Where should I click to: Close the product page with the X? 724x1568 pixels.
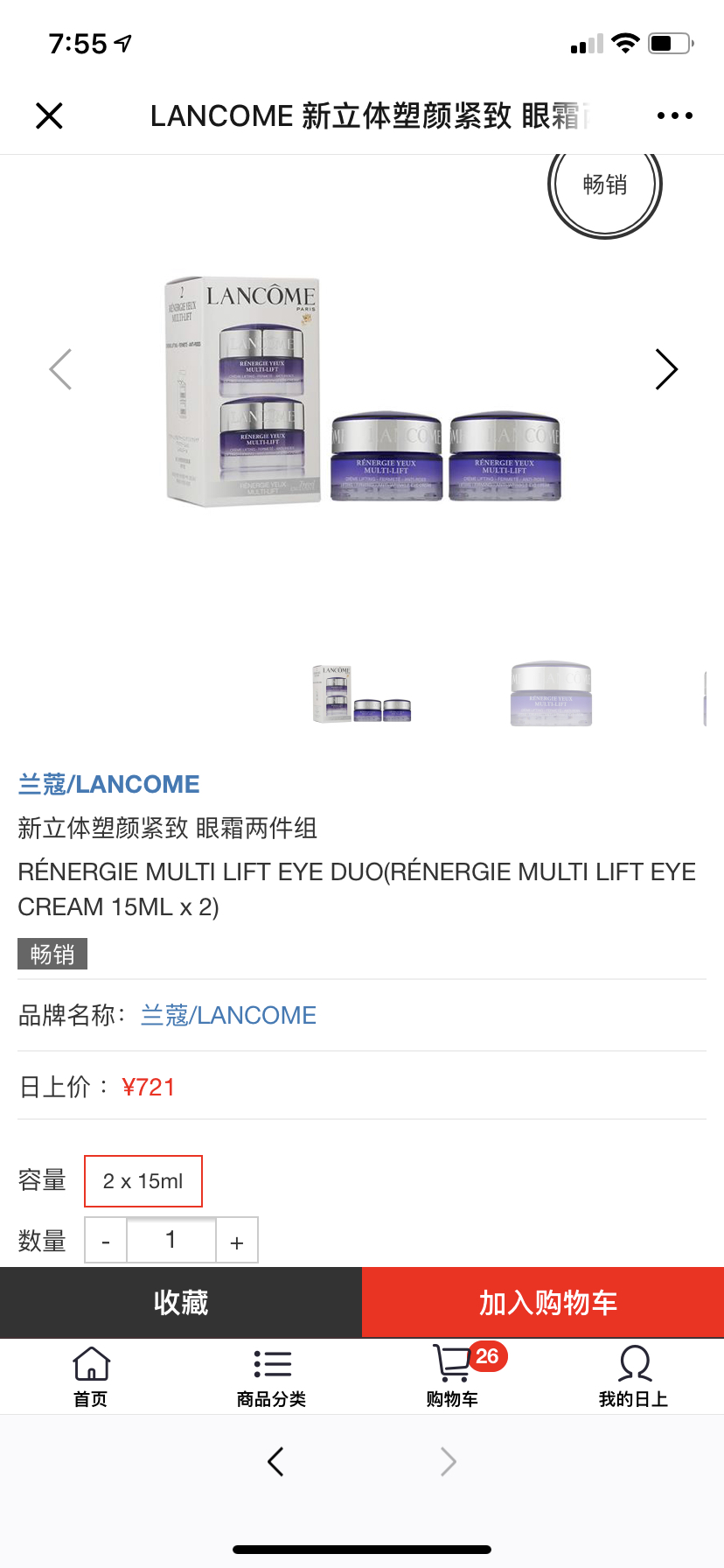click(x=50, y=115)
